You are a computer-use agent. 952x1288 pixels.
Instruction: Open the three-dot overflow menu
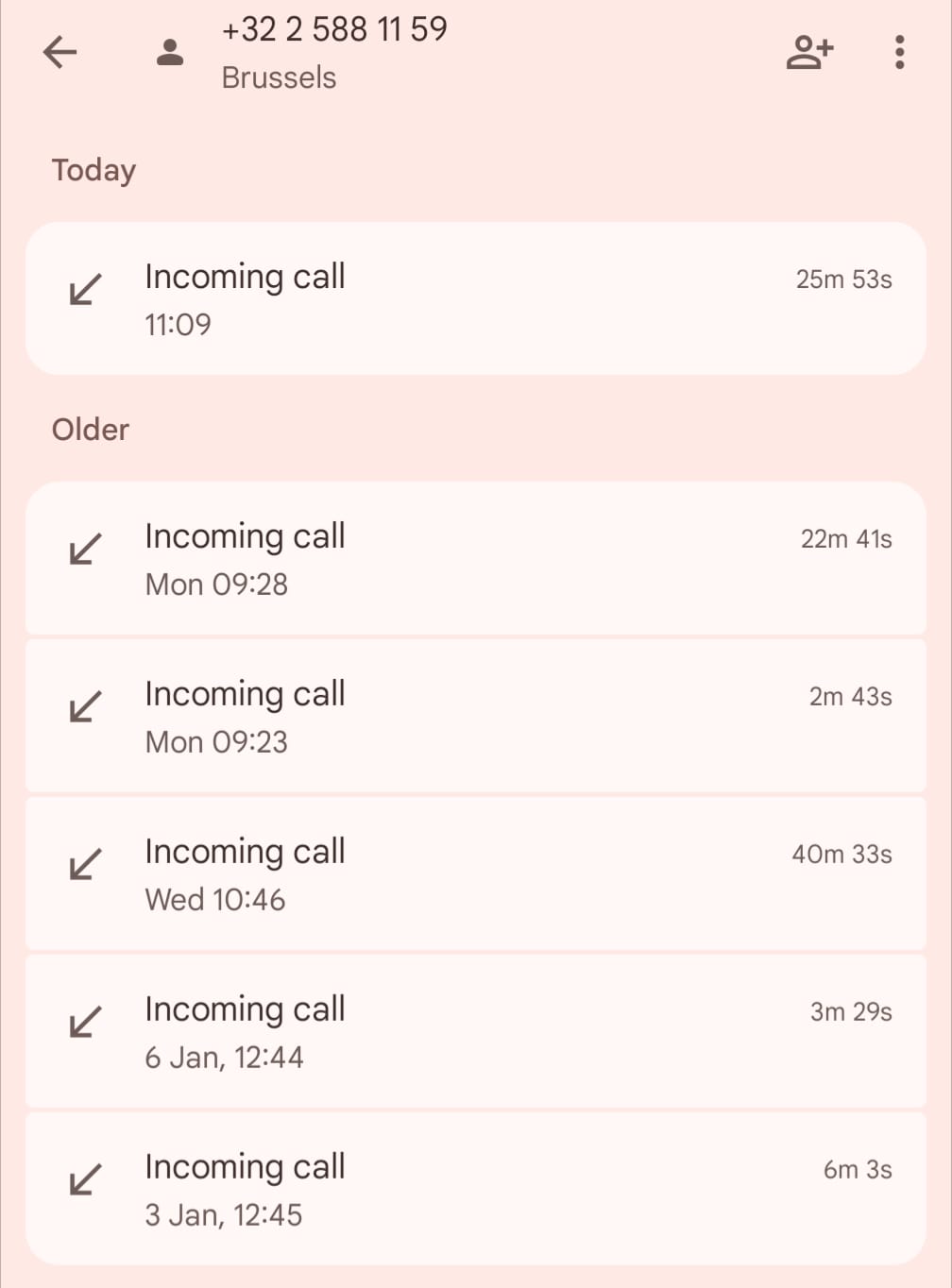tap(899, 52)
